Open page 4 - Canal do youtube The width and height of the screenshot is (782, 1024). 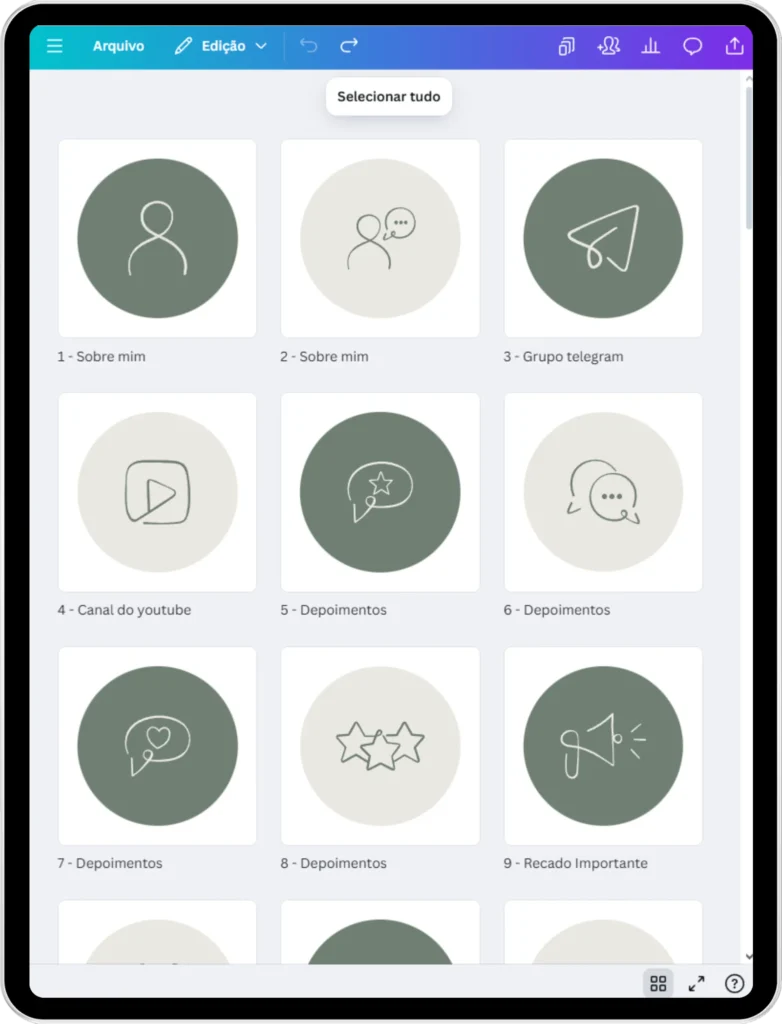click(x=157, y=492)
